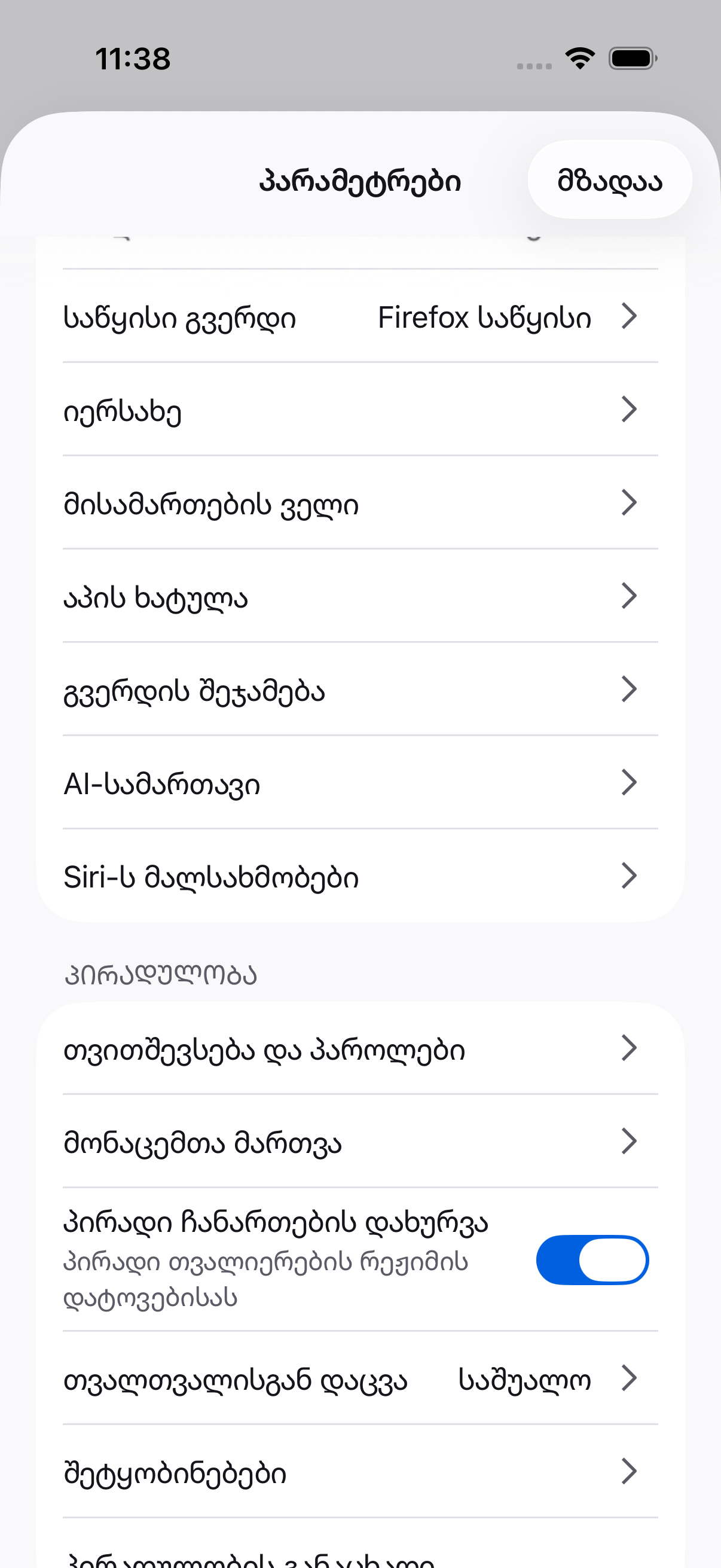This screenshot has width=721, height=1568.
Task: Open the საწყისი გვერდი setting
Action: tap(360, 316)
